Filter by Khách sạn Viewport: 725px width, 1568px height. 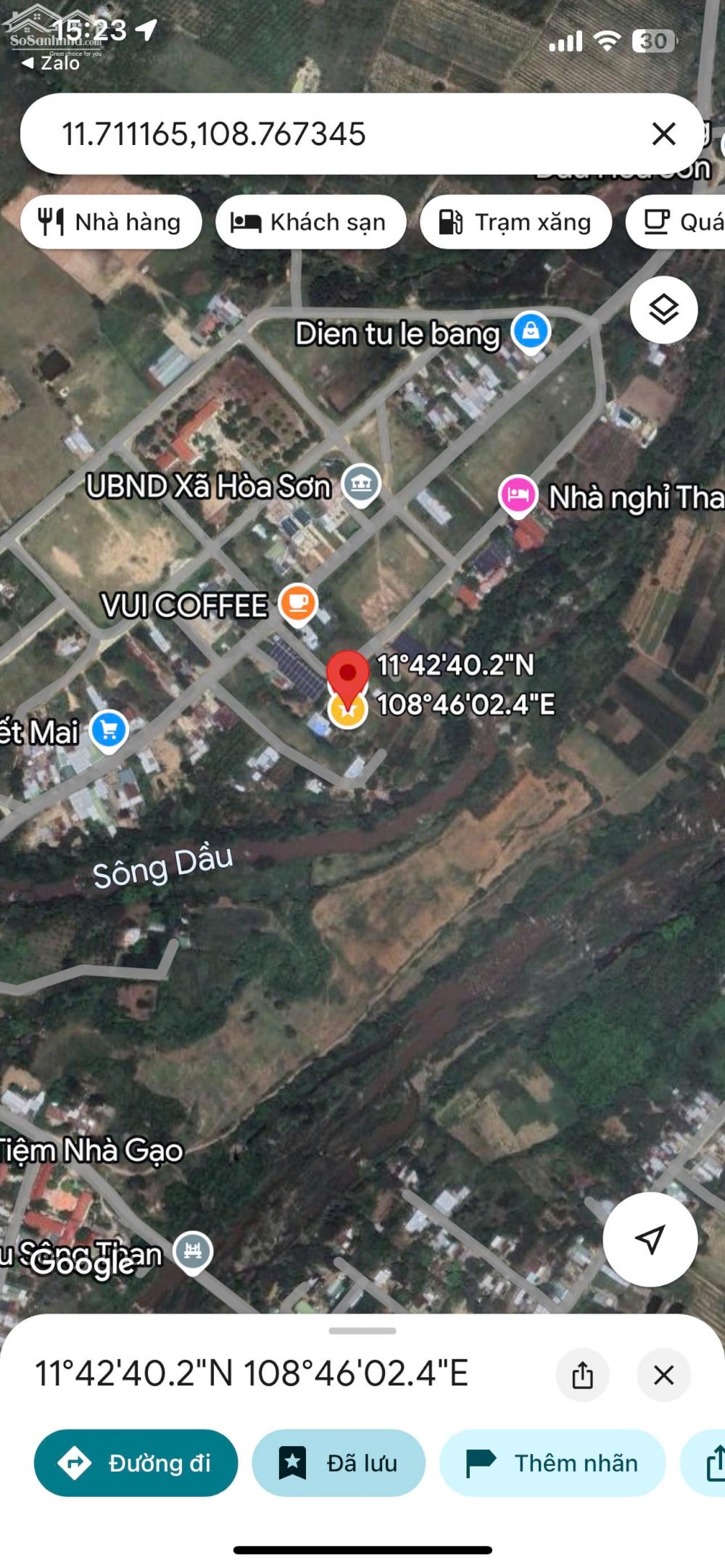point(310,222)
